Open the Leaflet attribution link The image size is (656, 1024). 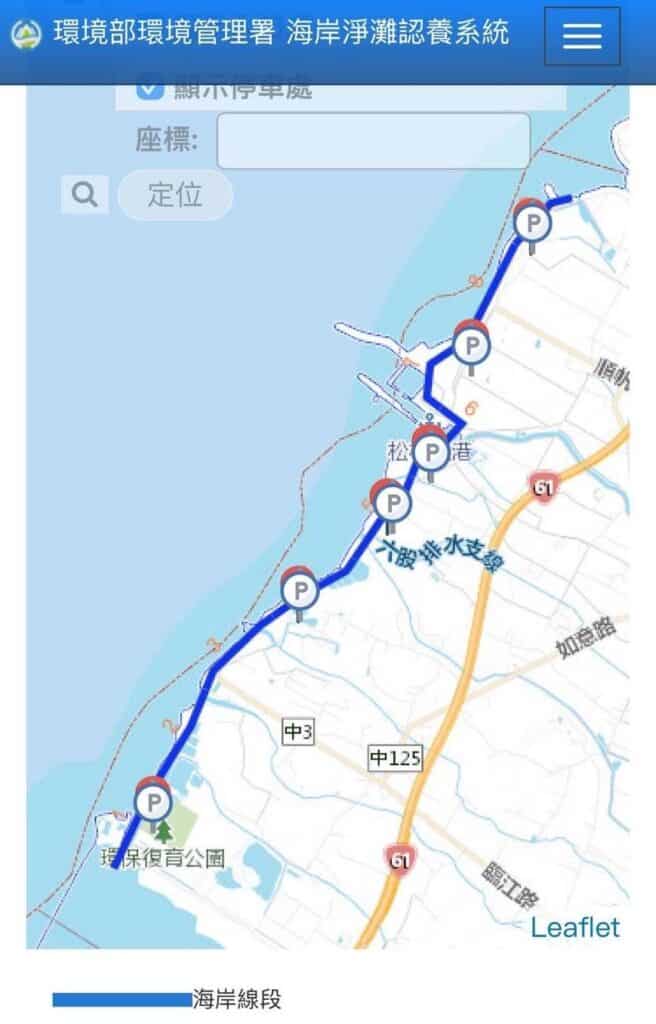coord(575,927)
